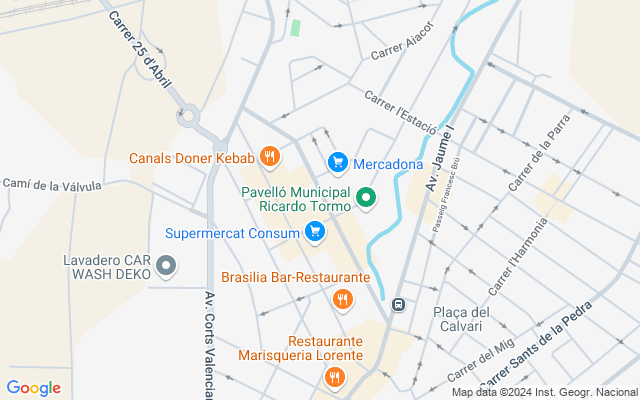Select the Mercadona shopping pin
Viewport: 640px width, 400px height.
338,163
